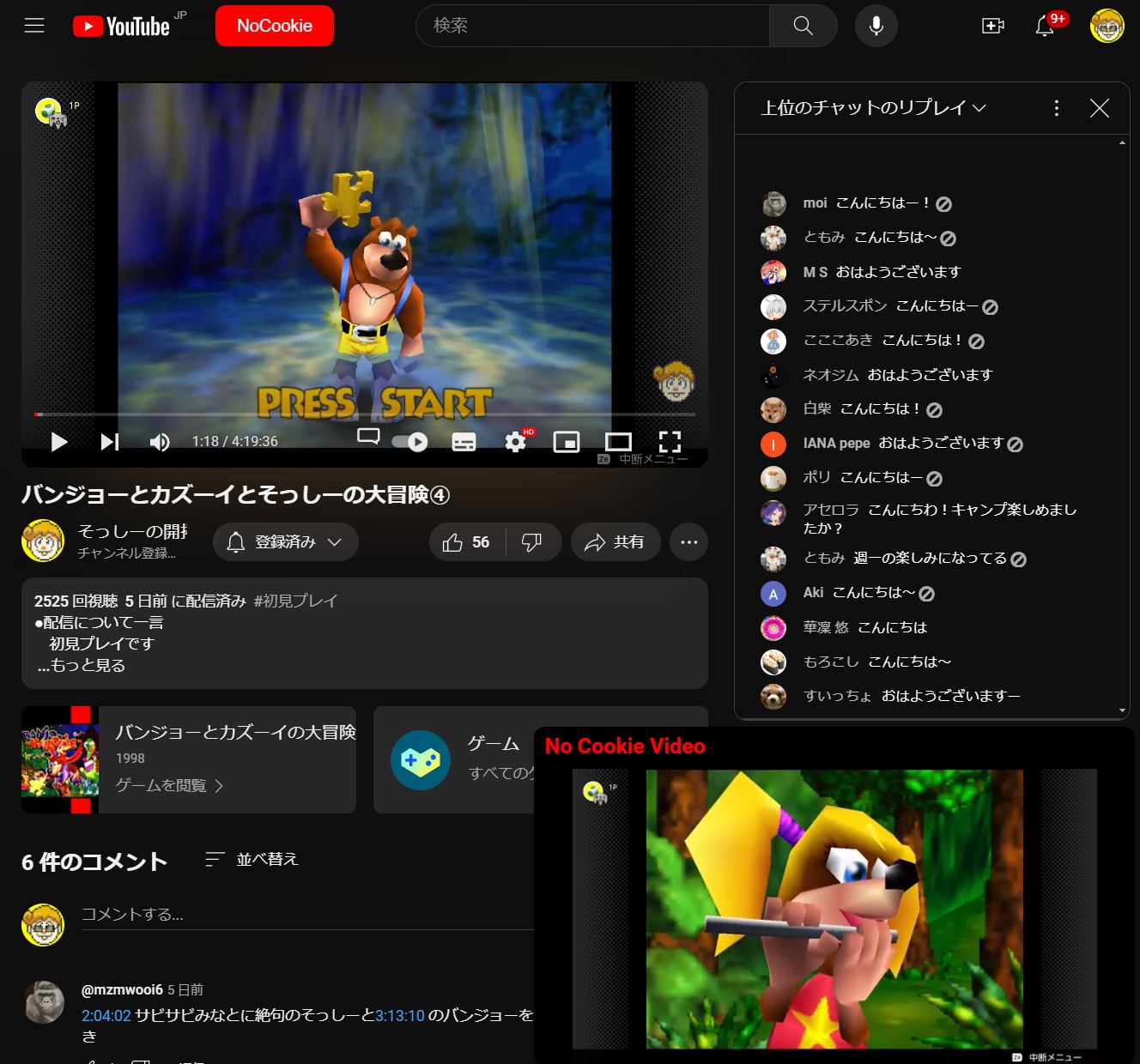The height and width of the screenshot is (1064, 1140).
Task: Focus the 検索 search field
Action: 592,26
